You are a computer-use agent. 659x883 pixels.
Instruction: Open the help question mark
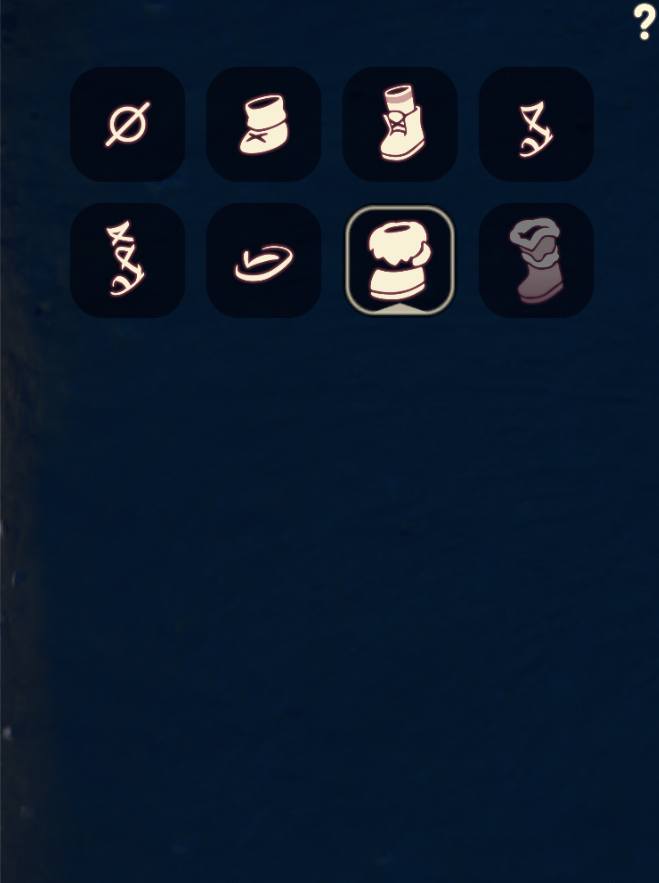click(x=644, y=22)
